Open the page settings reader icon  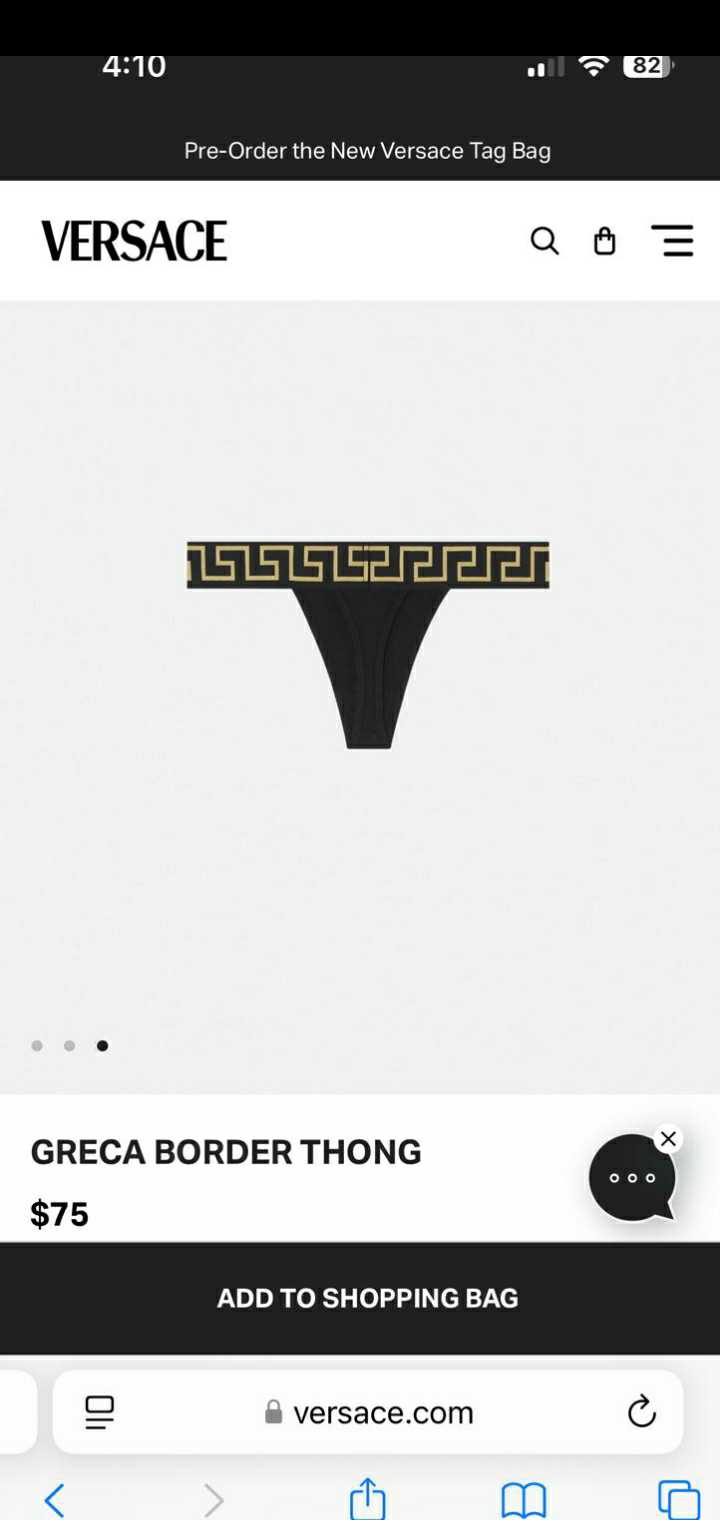click(99, 1412)
